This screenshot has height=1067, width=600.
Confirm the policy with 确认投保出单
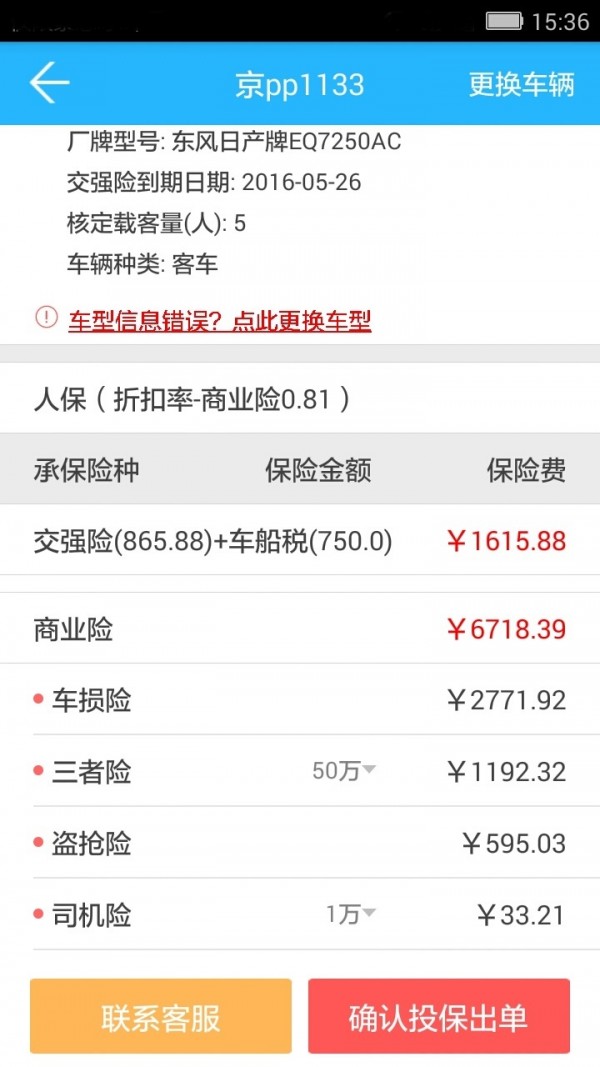[x=438, y=1016]
